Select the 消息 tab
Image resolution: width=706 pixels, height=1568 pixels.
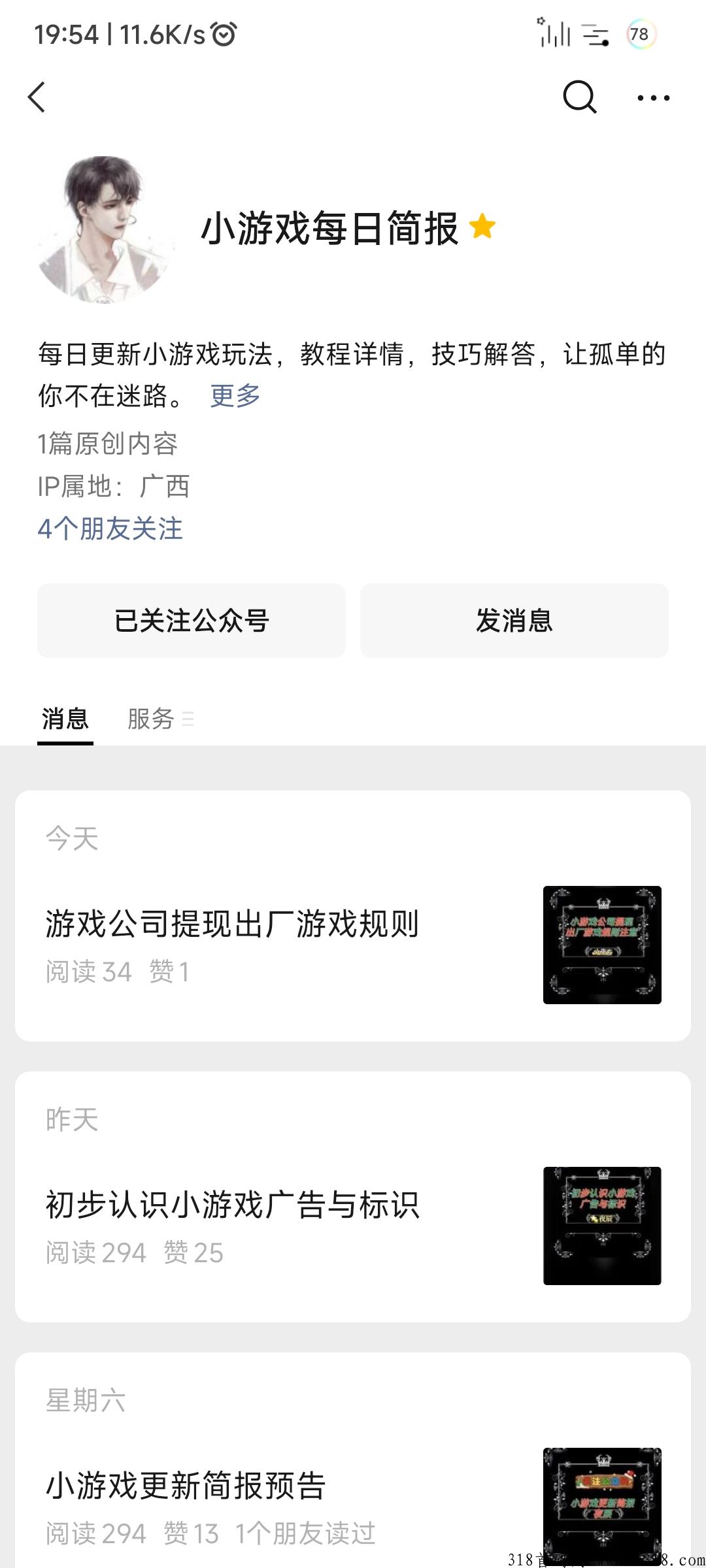point(65,719)
